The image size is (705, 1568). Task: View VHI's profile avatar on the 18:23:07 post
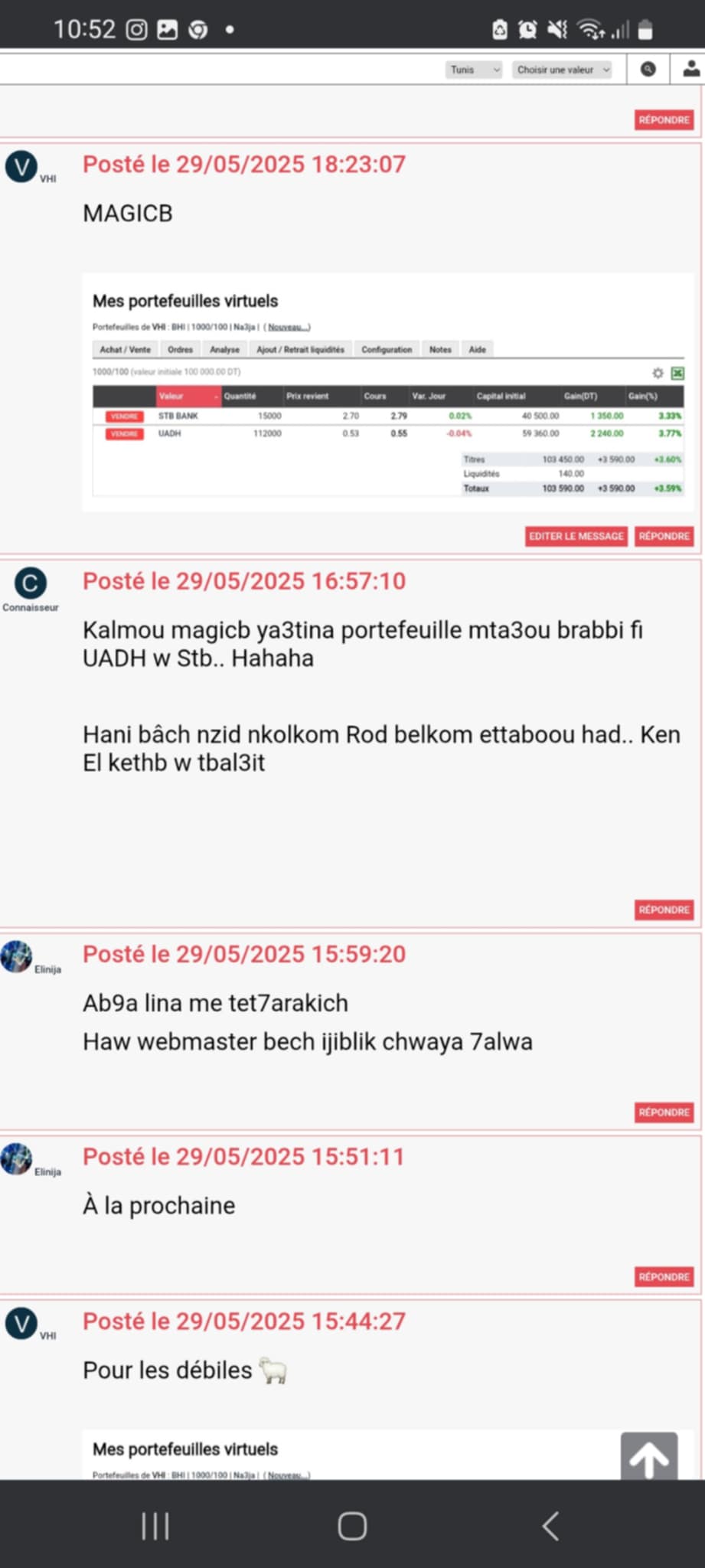coord(21,166)
